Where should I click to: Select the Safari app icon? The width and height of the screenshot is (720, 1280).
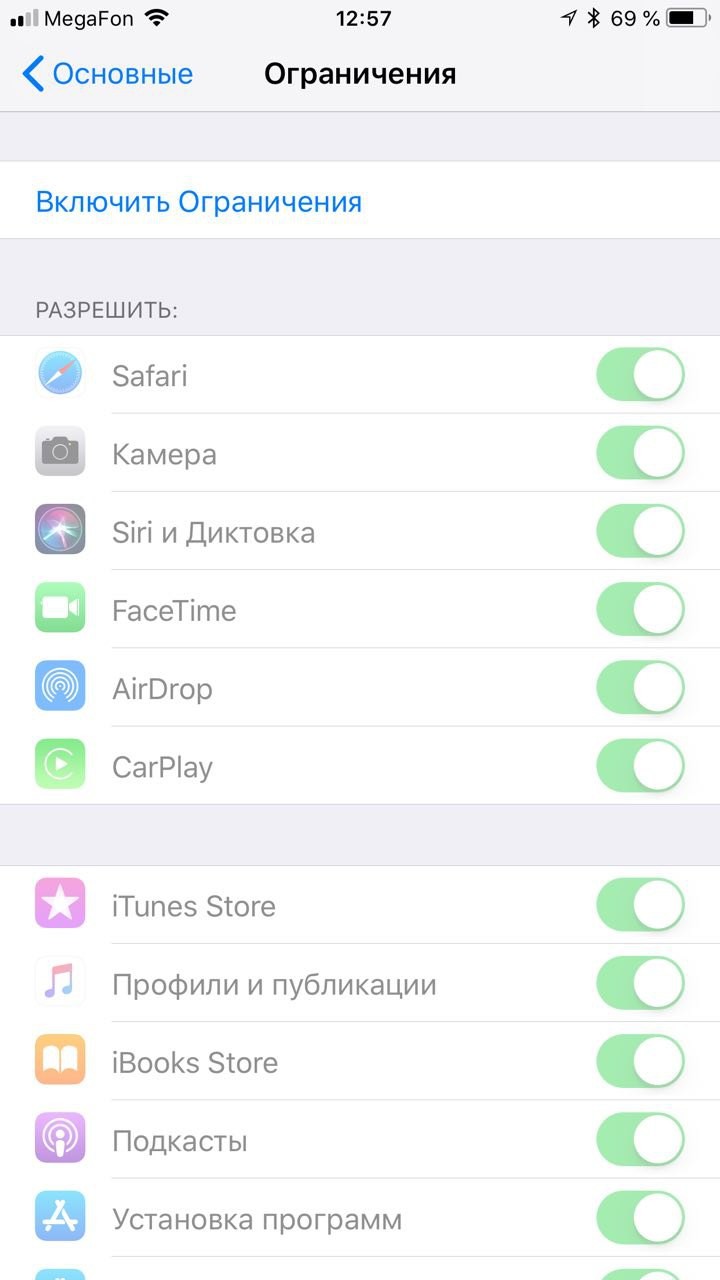click(x=59, y=374)
